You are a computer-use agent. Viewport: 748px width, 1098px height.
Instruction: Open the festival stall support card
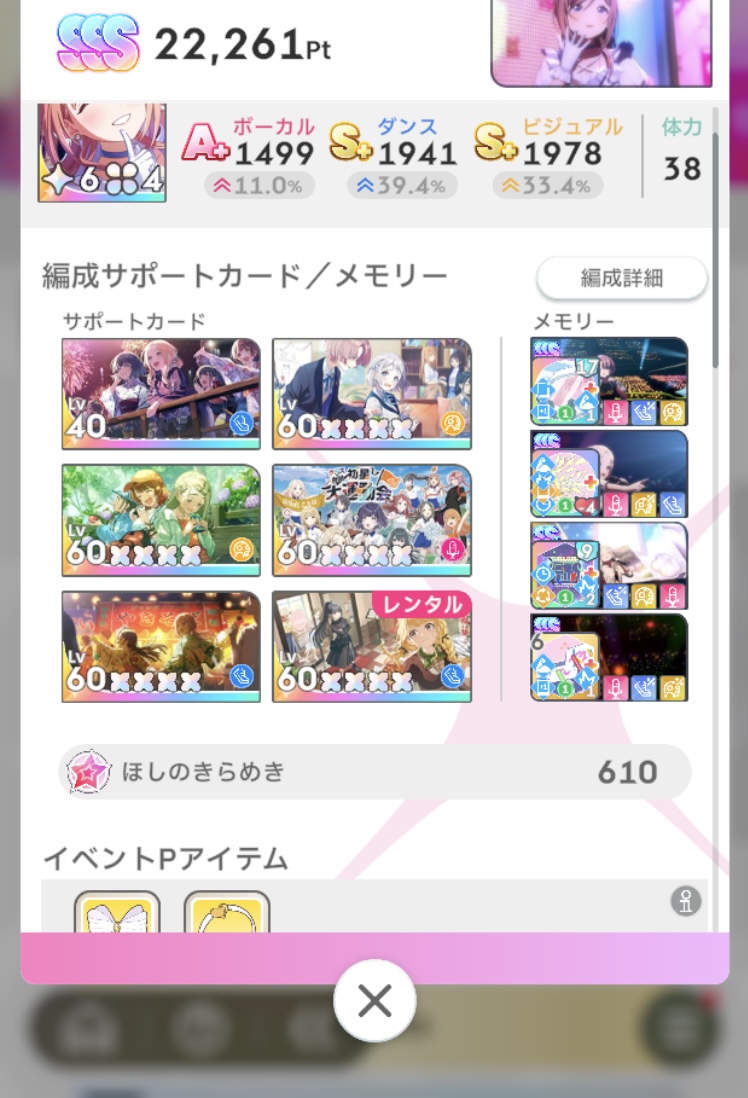161,646
